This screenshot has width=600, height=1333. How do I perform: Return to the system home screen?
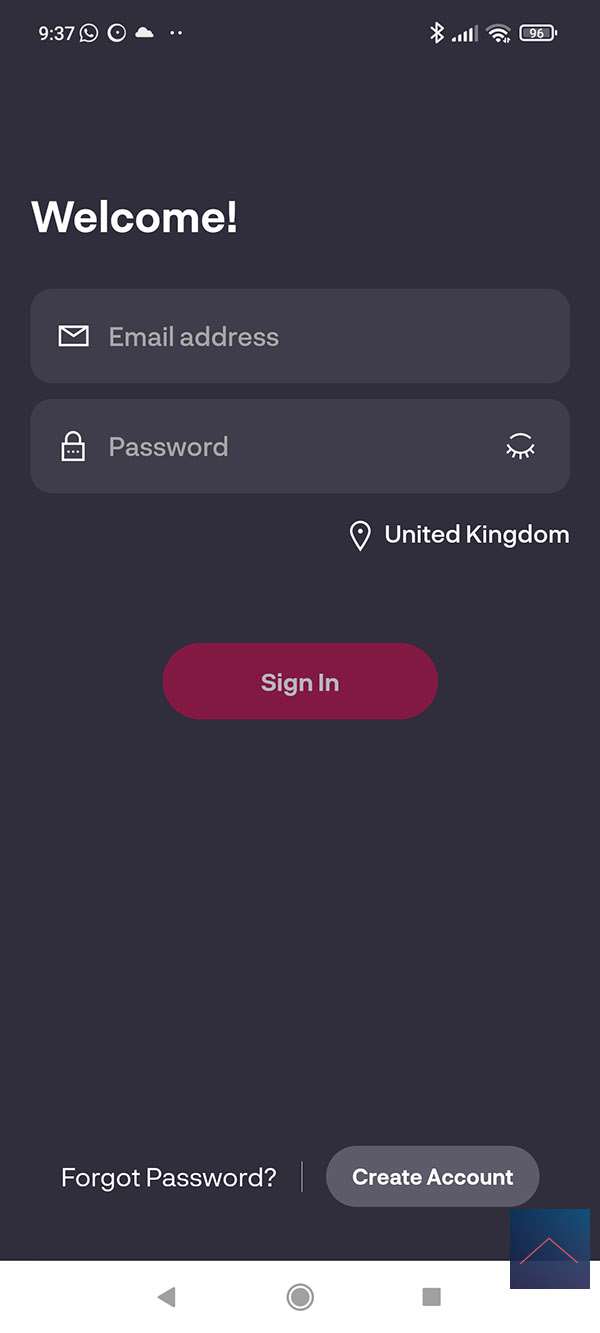(x=300, y=1297)
